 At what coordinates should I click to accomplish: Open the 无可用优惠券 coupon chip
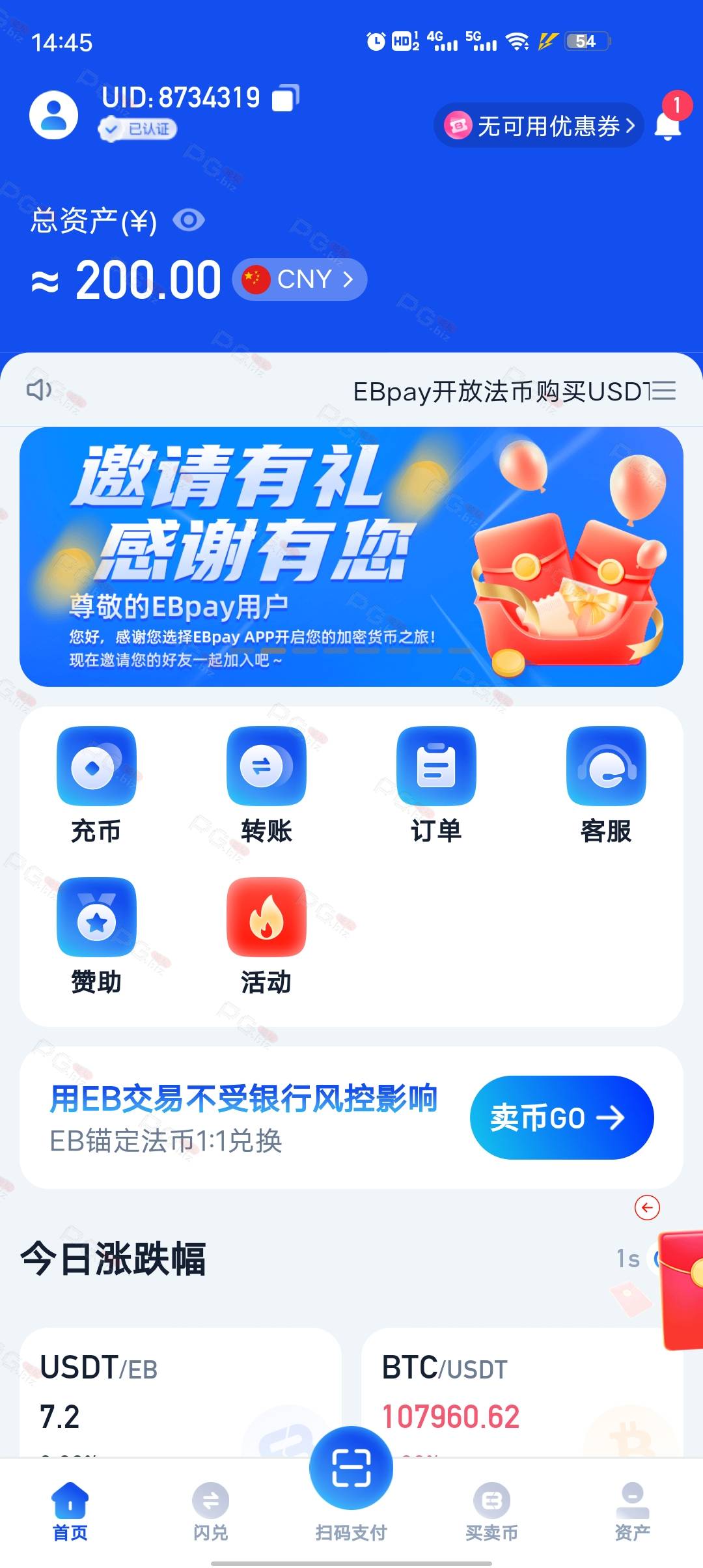coord(539,125)
